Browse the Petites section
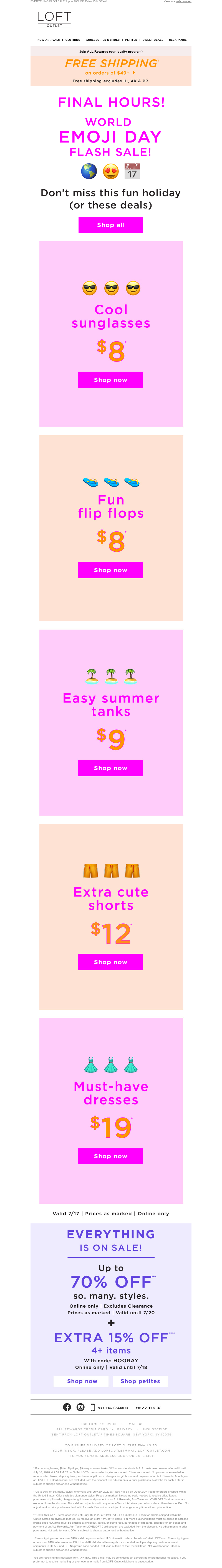The height and width of the screenshot is (1568, 222). (131, 40)
